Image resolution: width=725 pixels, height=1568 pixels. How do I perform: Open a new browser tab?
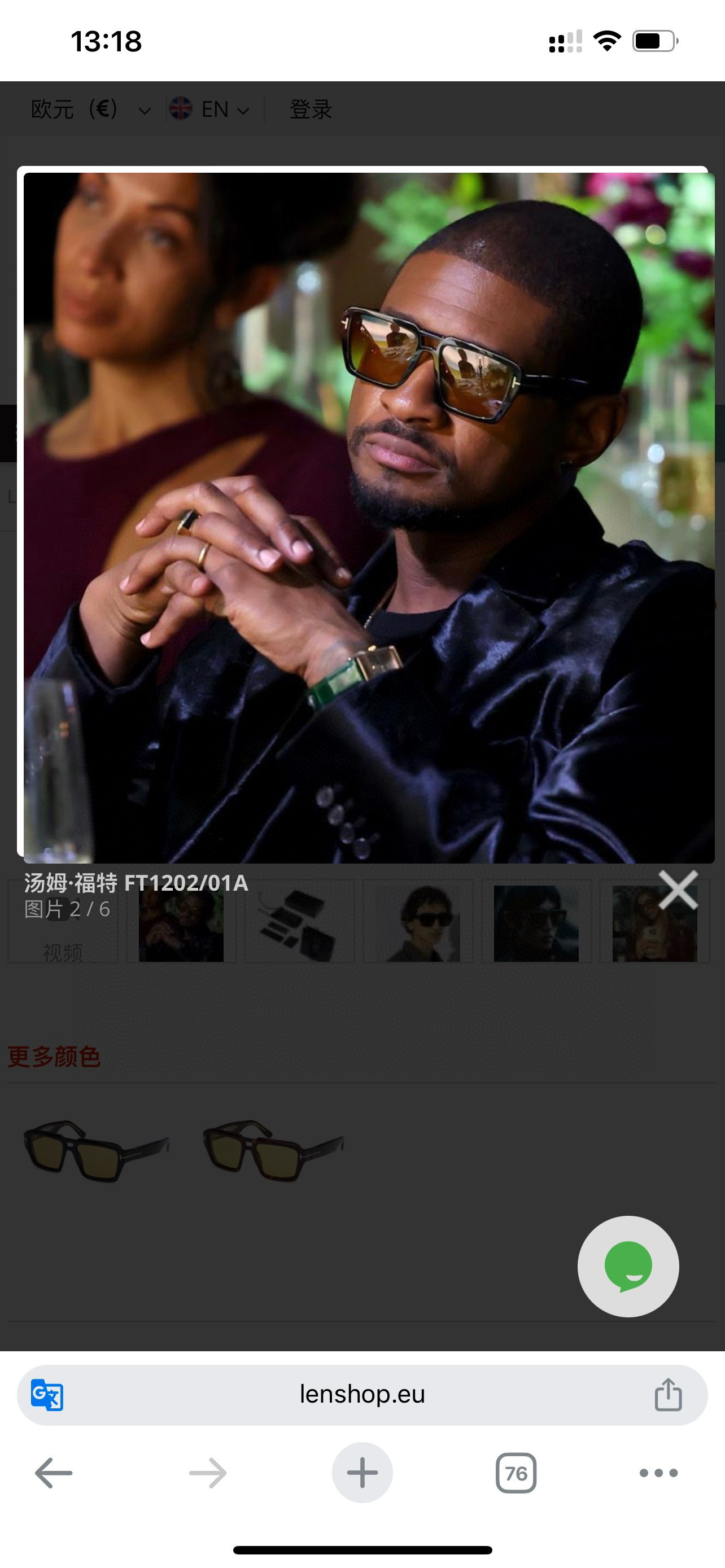pos(362,1473)
